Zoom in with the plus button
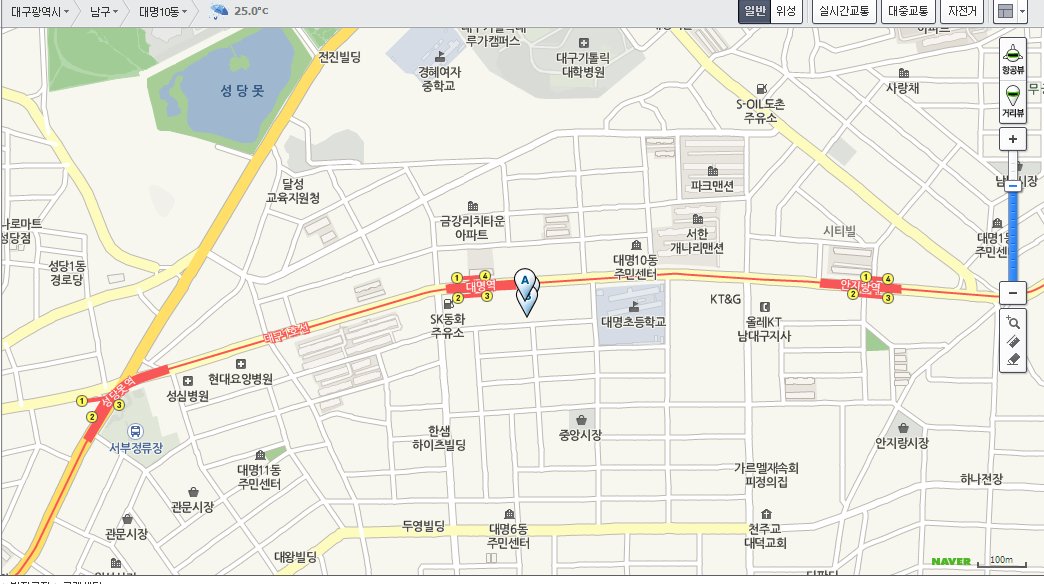1044x584 pixels. click(1013, 139)
